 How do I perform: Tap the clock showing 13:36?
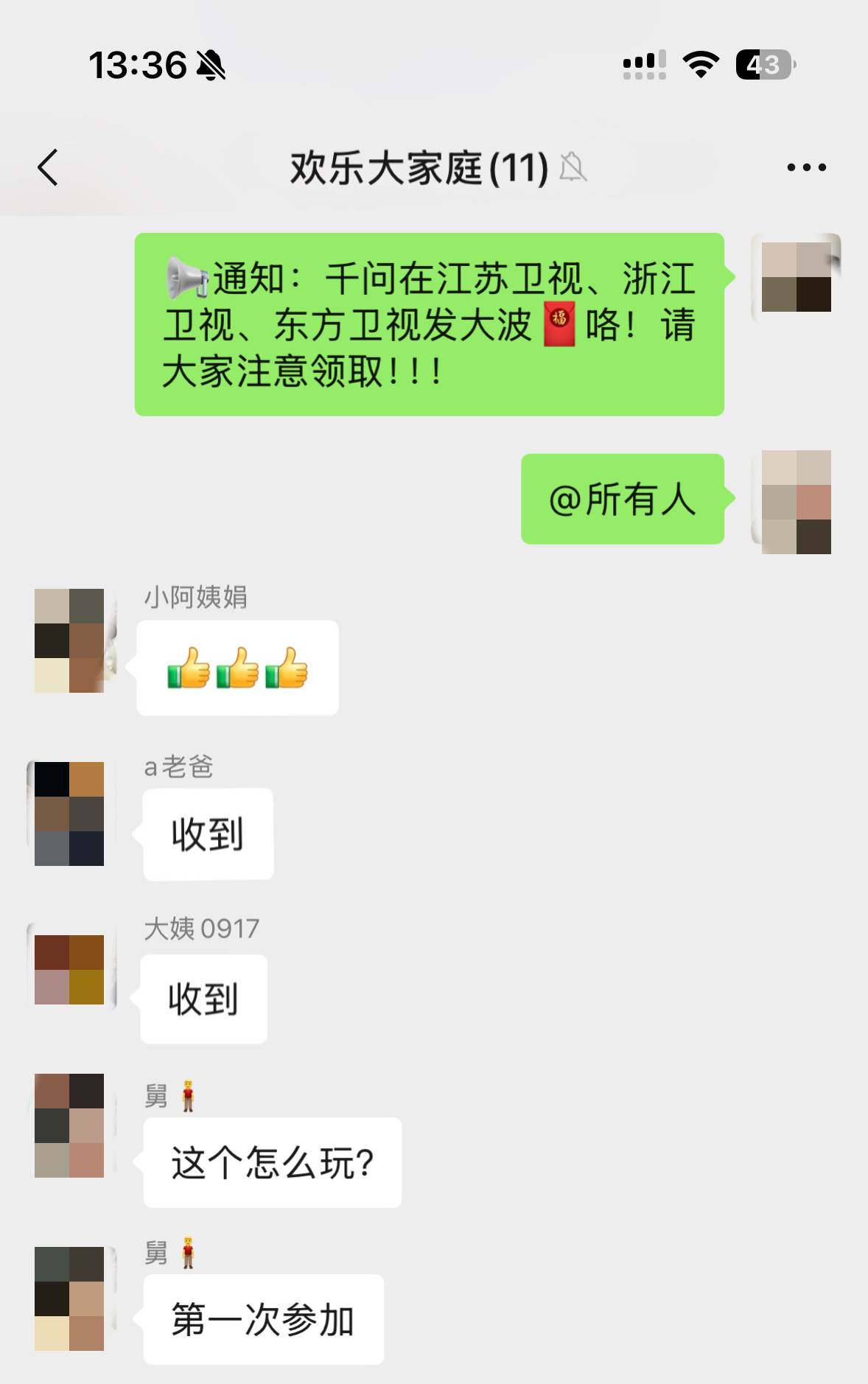coord(136,66)
